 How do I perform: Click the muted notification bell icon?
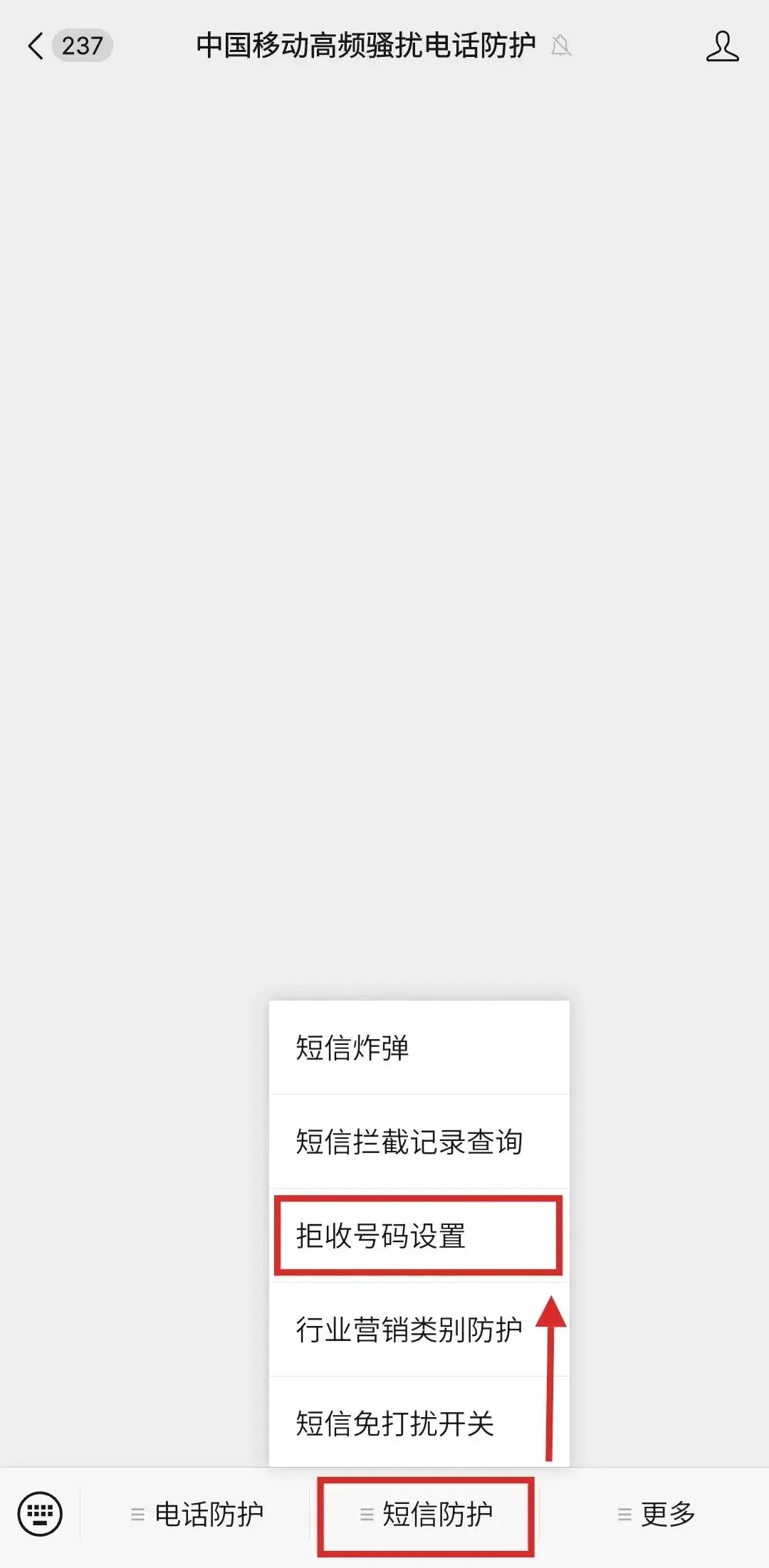click(560, 47)
